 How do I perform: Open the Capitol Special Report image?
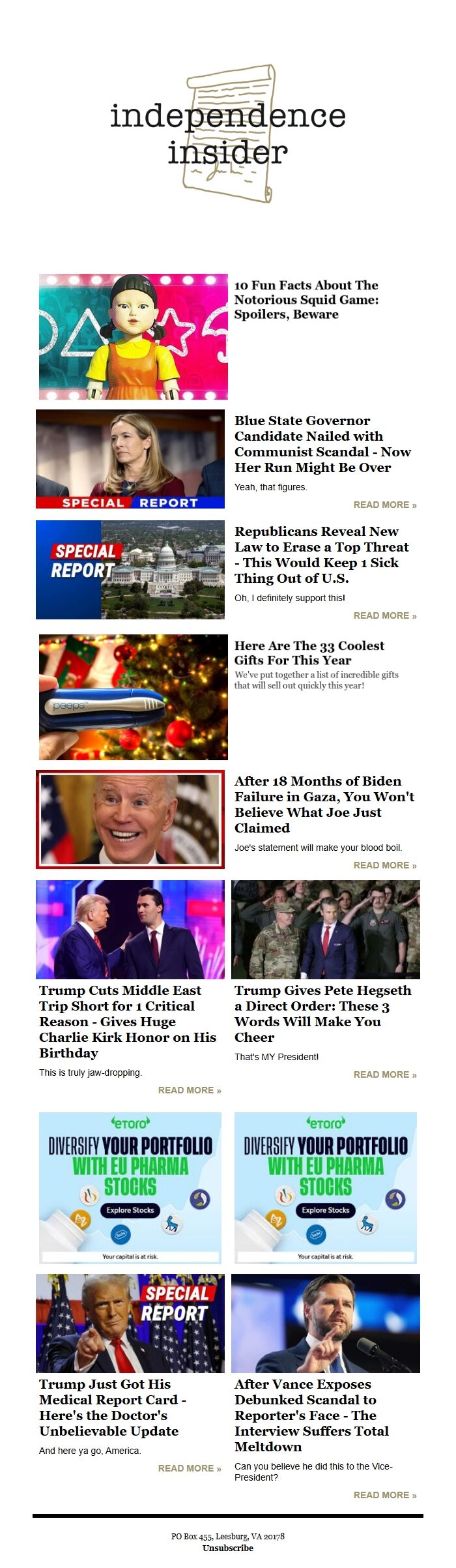[130, 570]
